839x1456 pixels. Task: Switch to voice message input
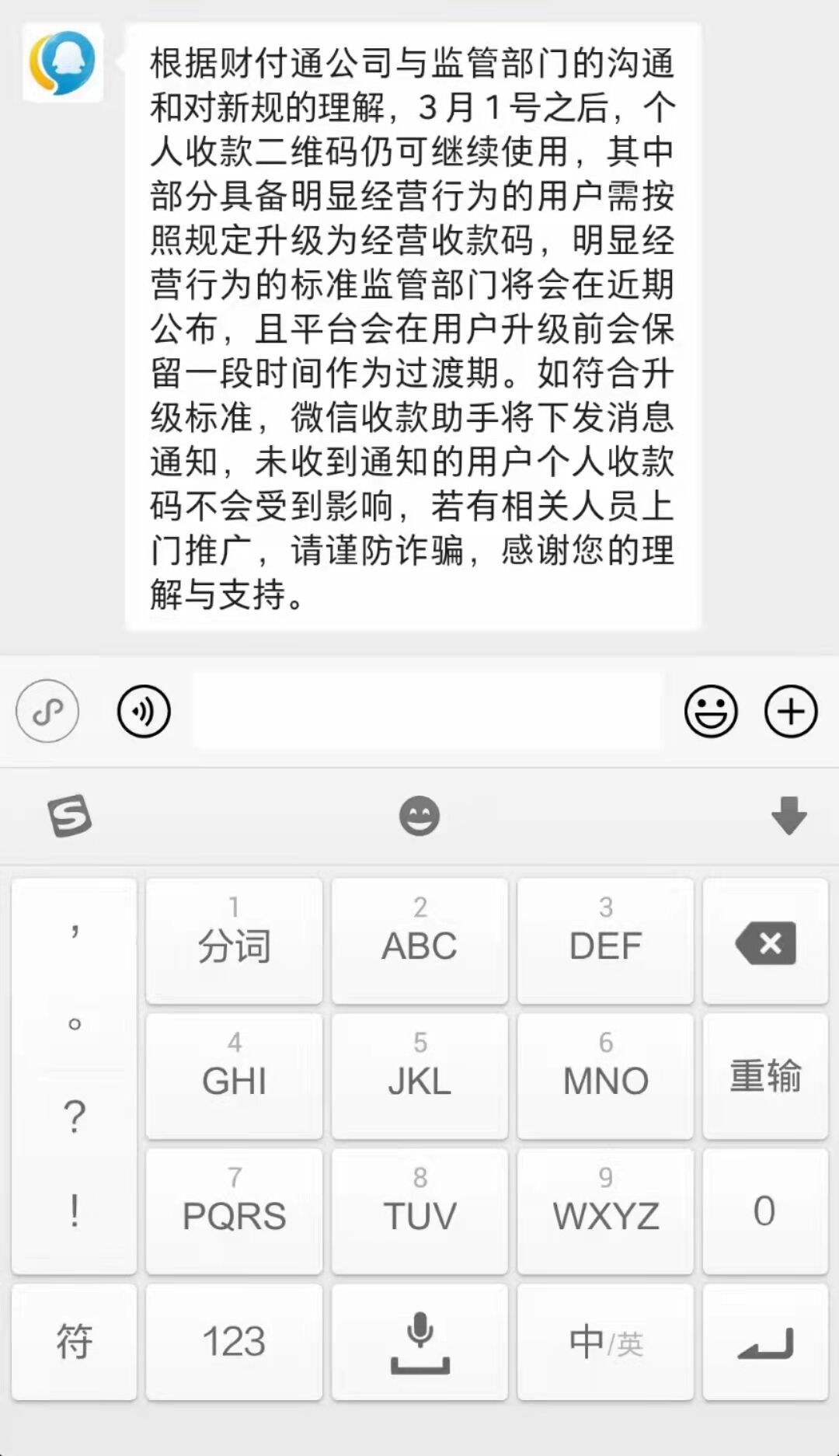pos(144,711)
